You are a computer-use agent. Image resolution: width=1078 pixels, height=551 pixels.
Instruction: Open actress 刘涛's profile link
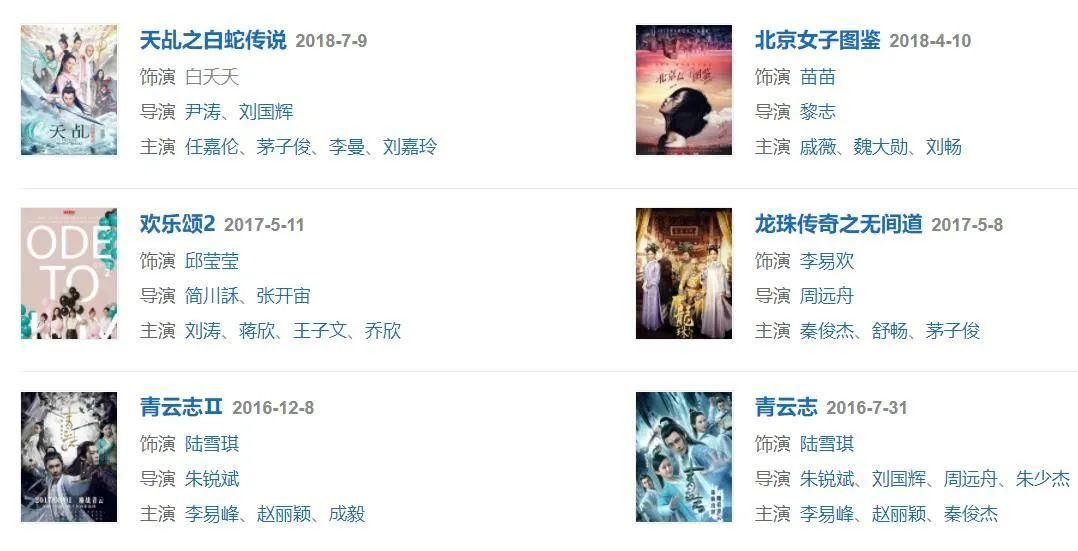point(203,330)
